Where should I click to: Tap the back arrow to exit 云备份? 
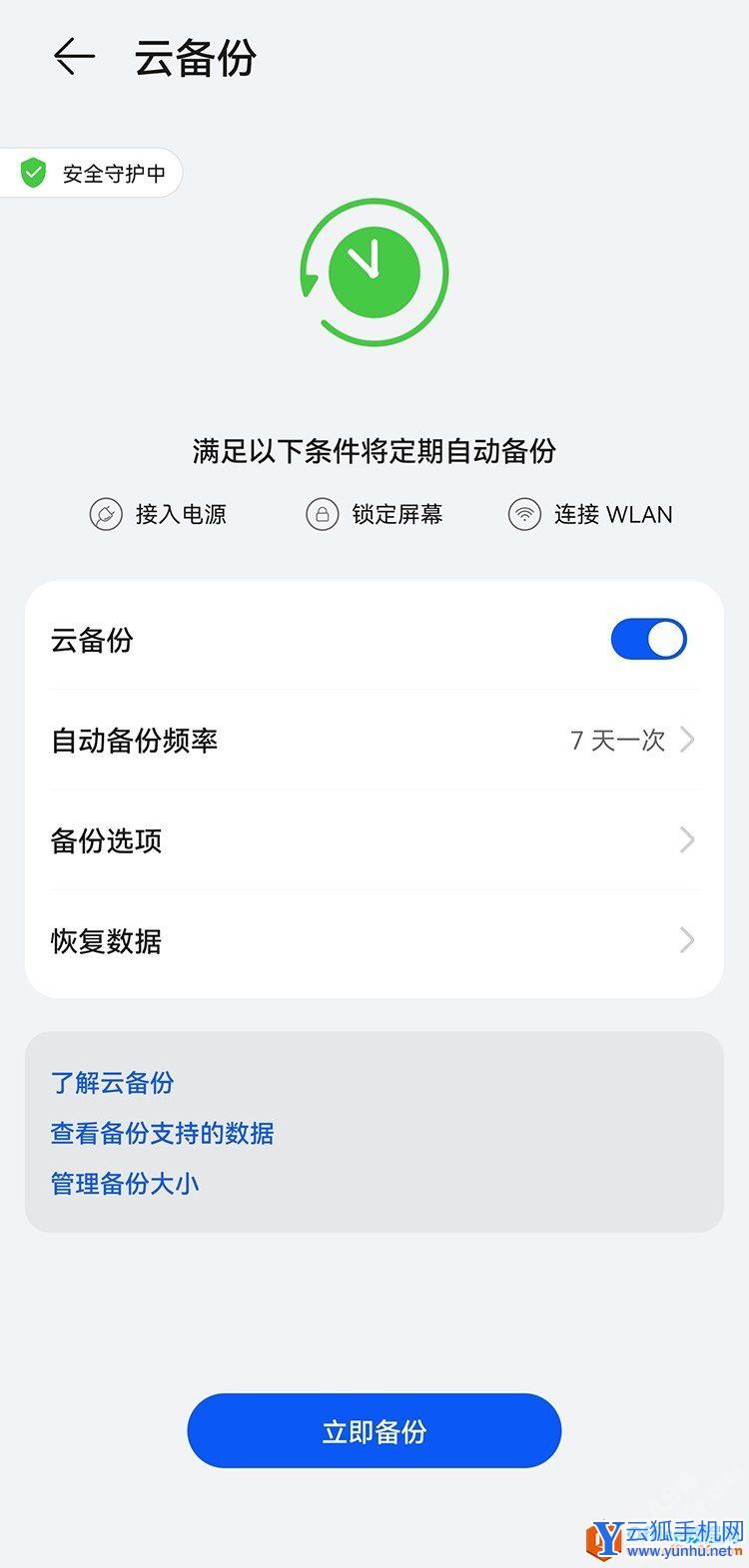[x=74, y=57]
